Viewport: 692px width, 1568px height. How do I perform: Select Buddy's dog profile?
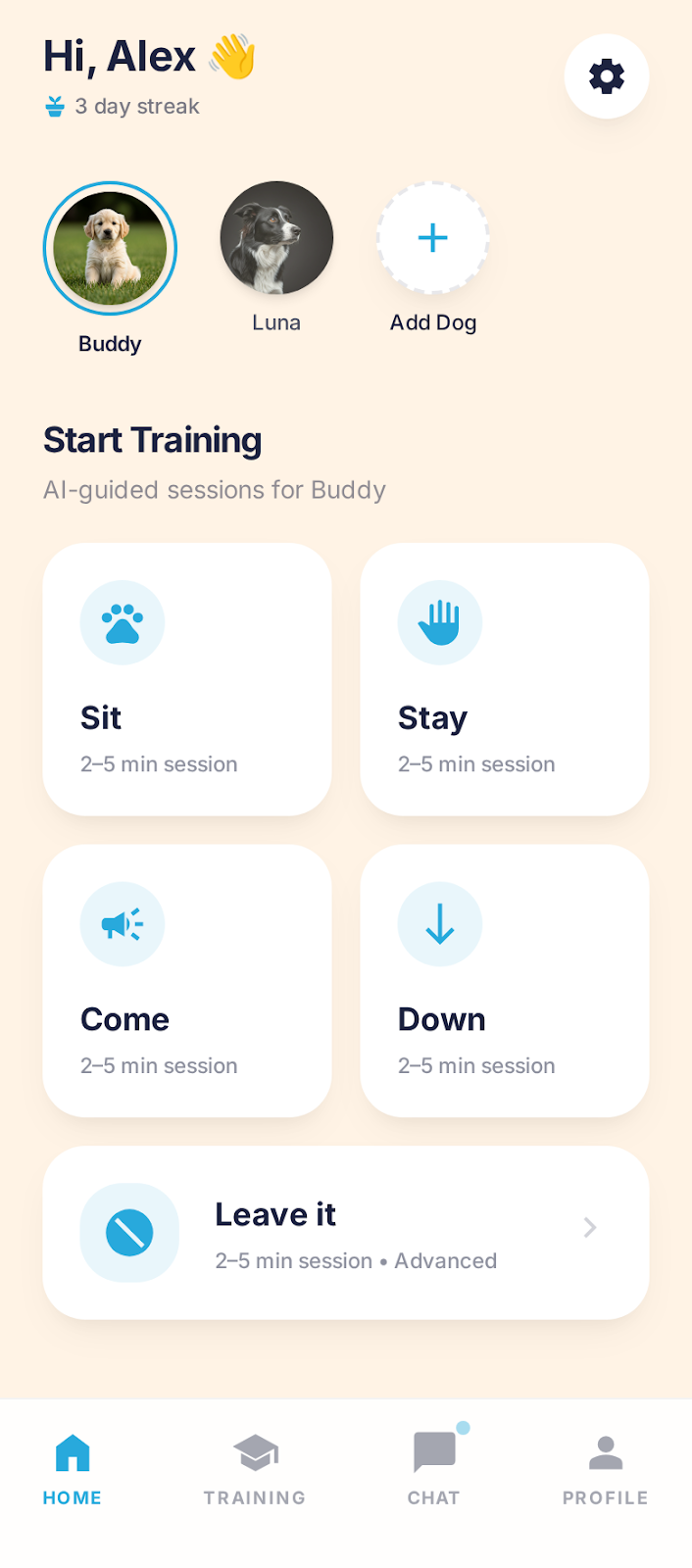click(110, 248)
